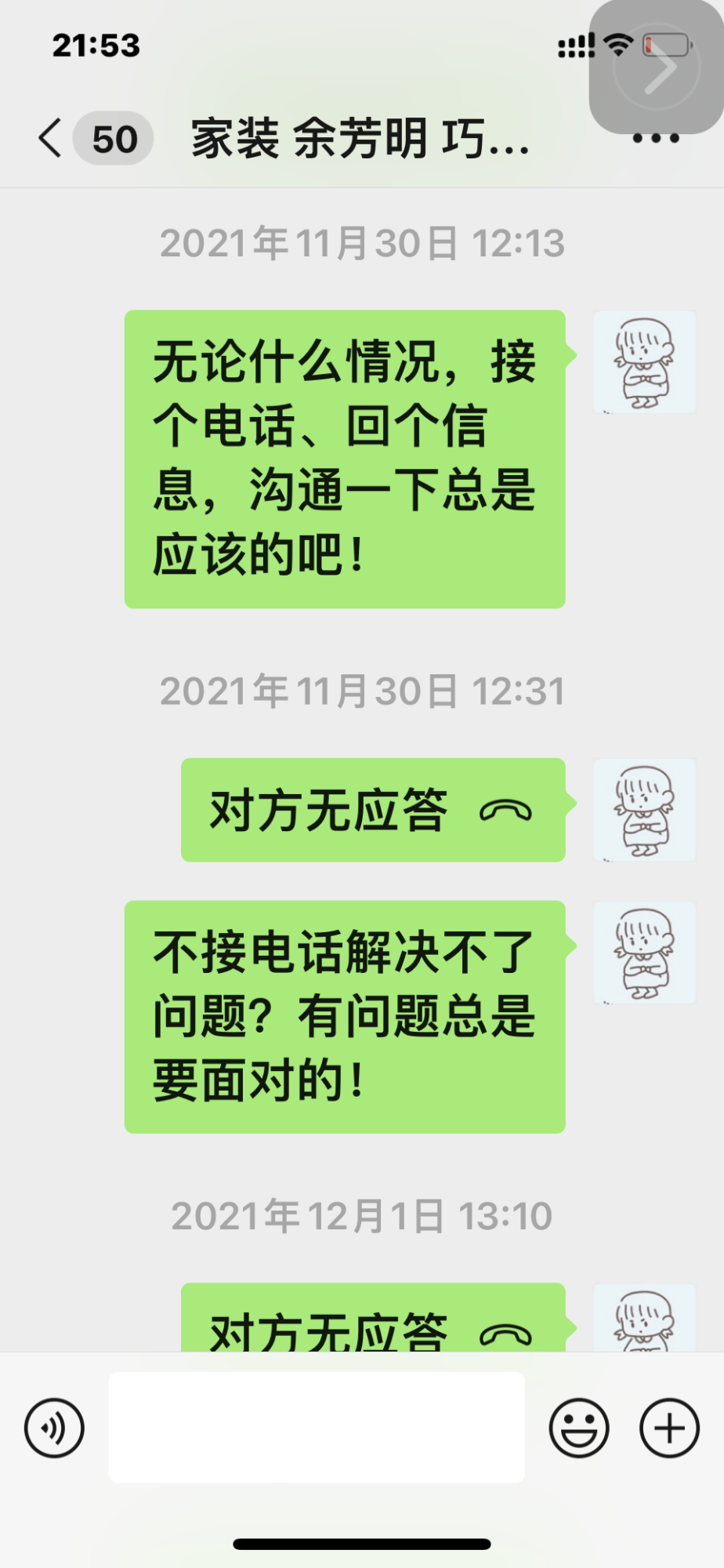This screenshot has width=724, height=1568.
Task: Tap the floating assistive arrow button
Action: (x=657, y=67)
